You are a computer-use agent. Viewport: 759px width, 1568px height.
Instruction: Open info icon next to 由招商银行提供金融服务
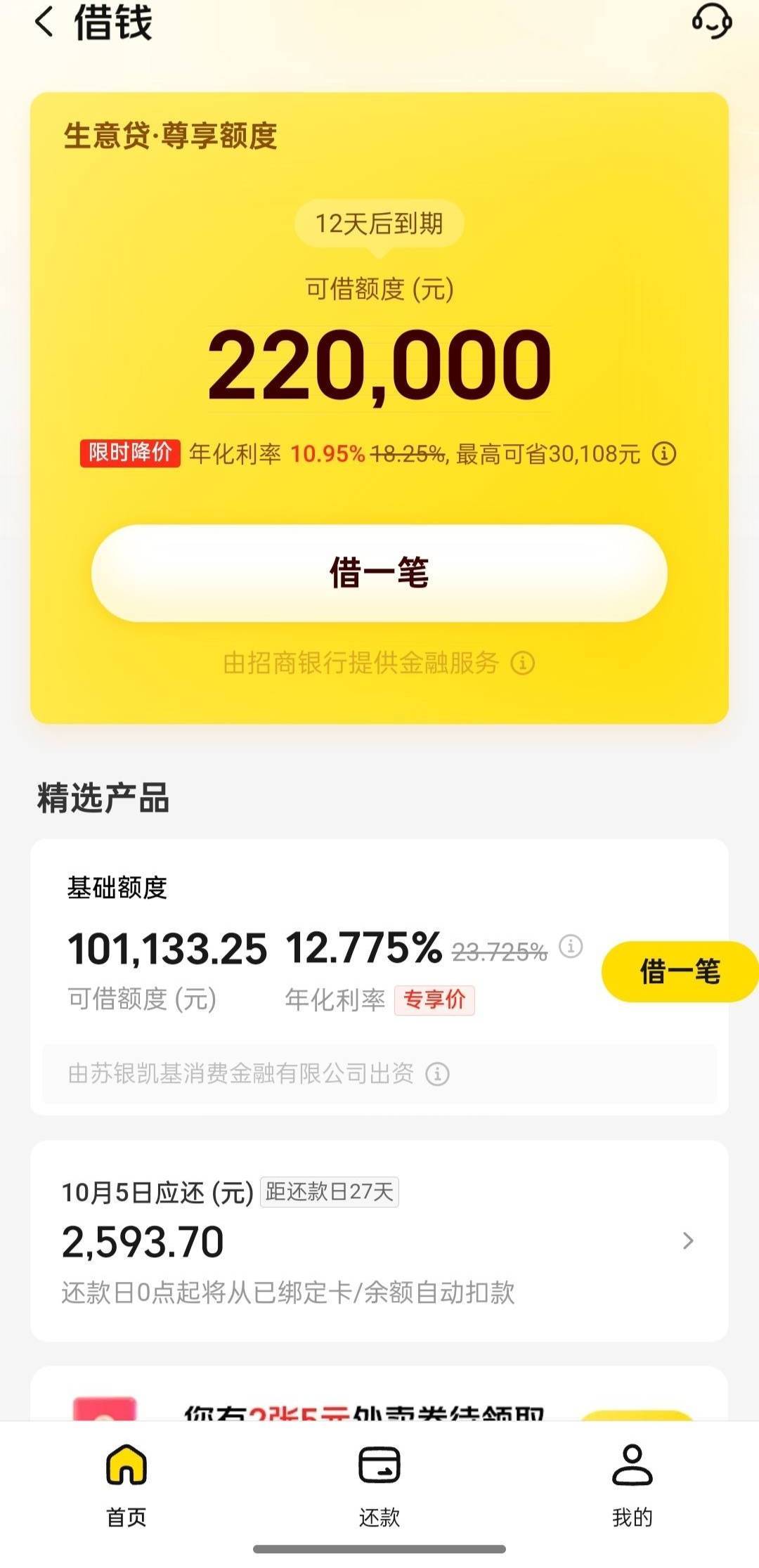point(522,663)
